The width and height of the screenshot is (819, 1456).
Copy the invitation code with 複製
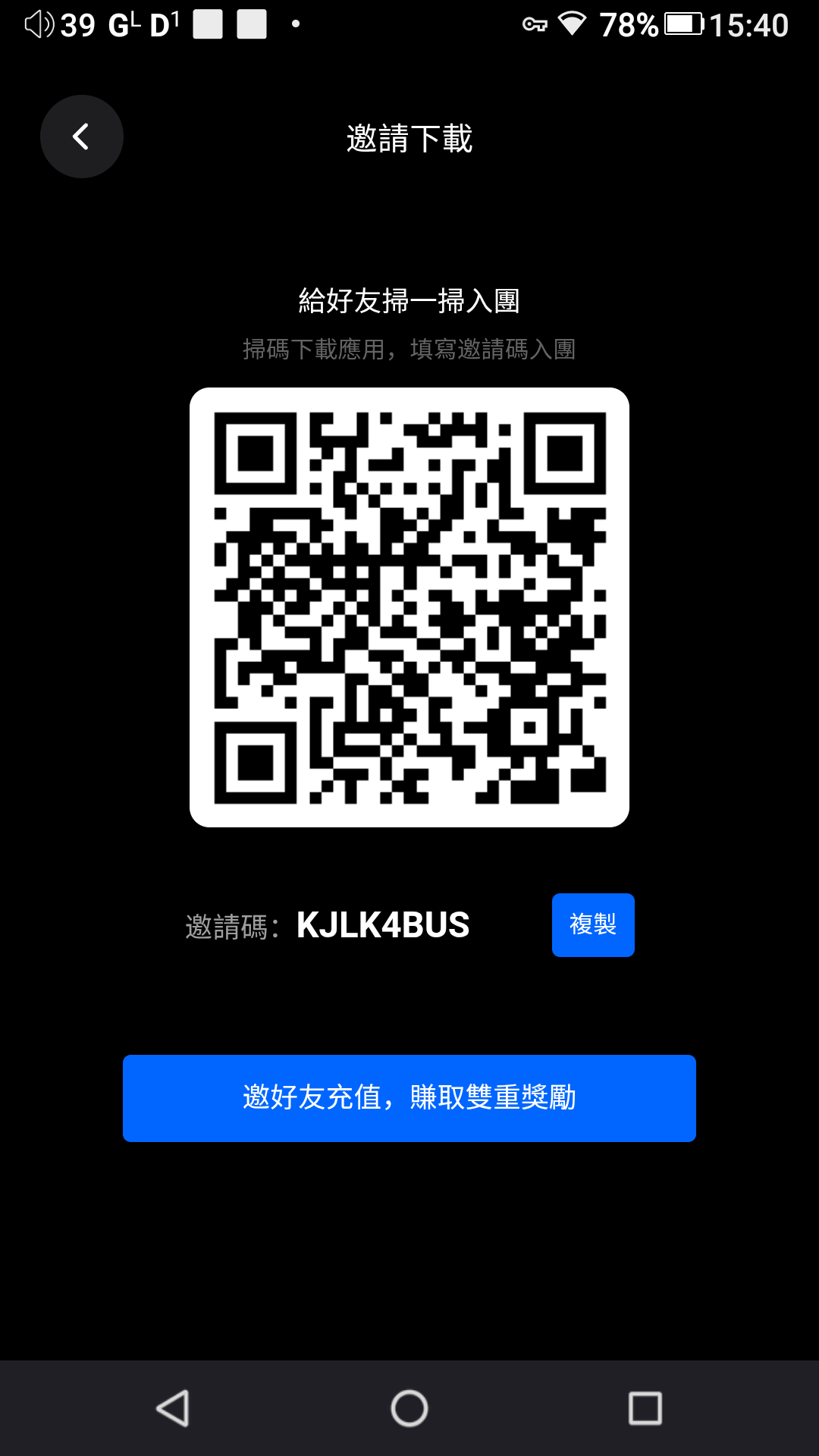pyautogui.click(x=593, y=924)
